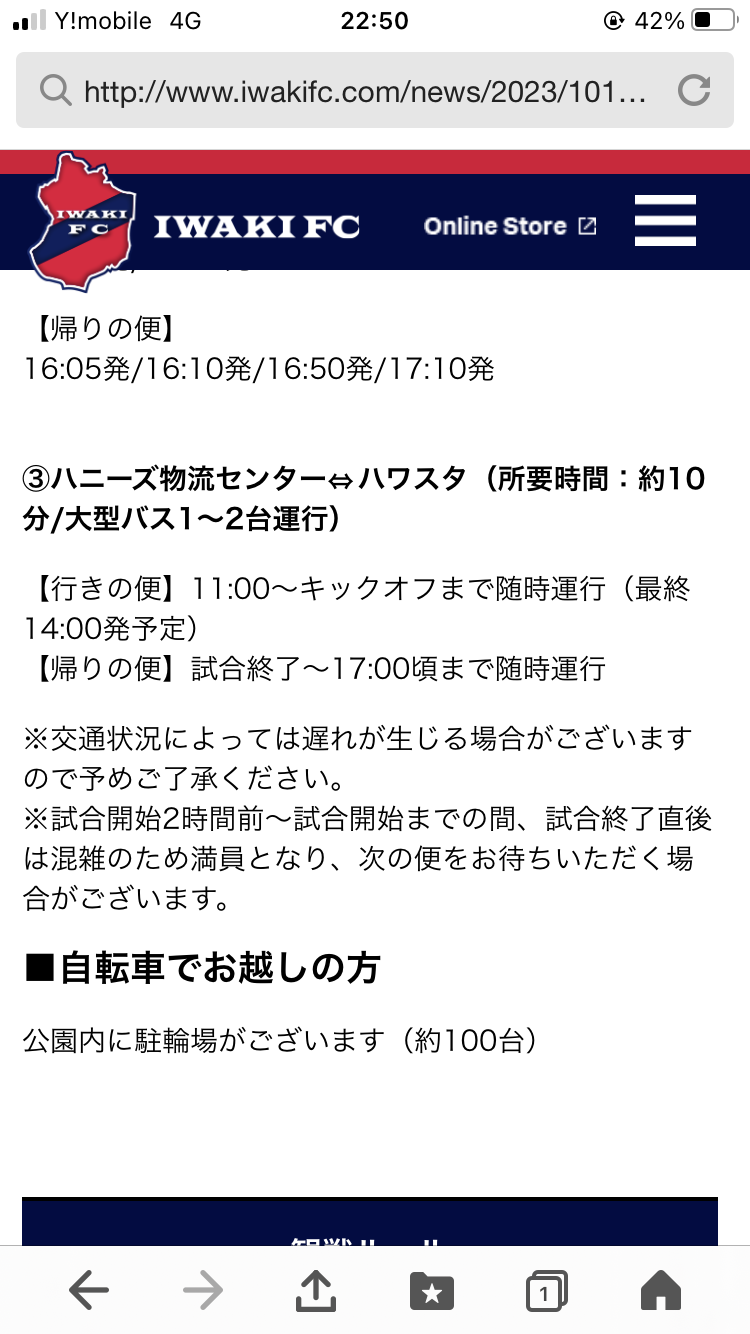The image size is (750, 1334).
Task: Open the Online Store link
Action: click(x=510, y=226)
